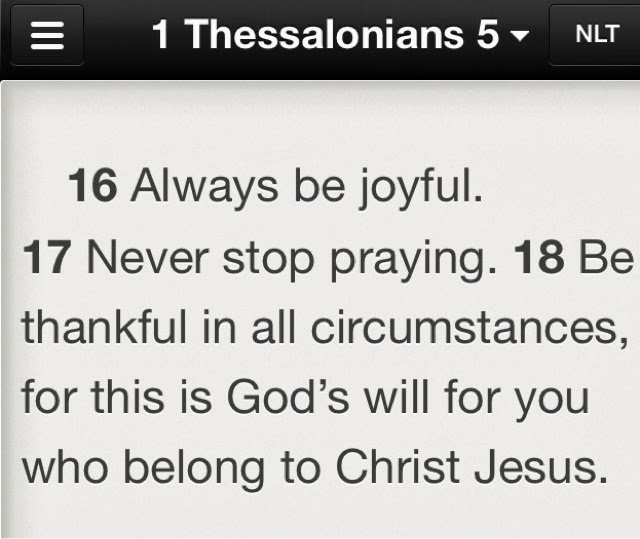Change the NLT Bible version
Image resolution: width=640 pixels, height=539 pixels.
[597, 36]
